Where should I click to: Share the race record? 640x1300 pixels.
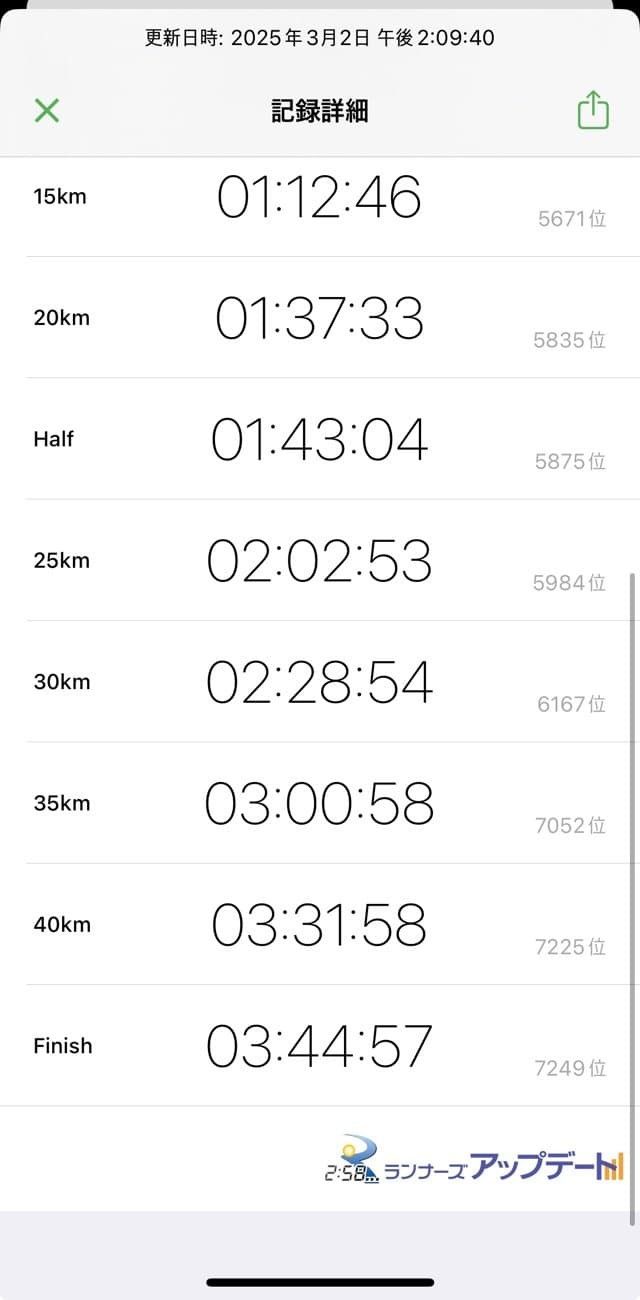click(593, 110)
